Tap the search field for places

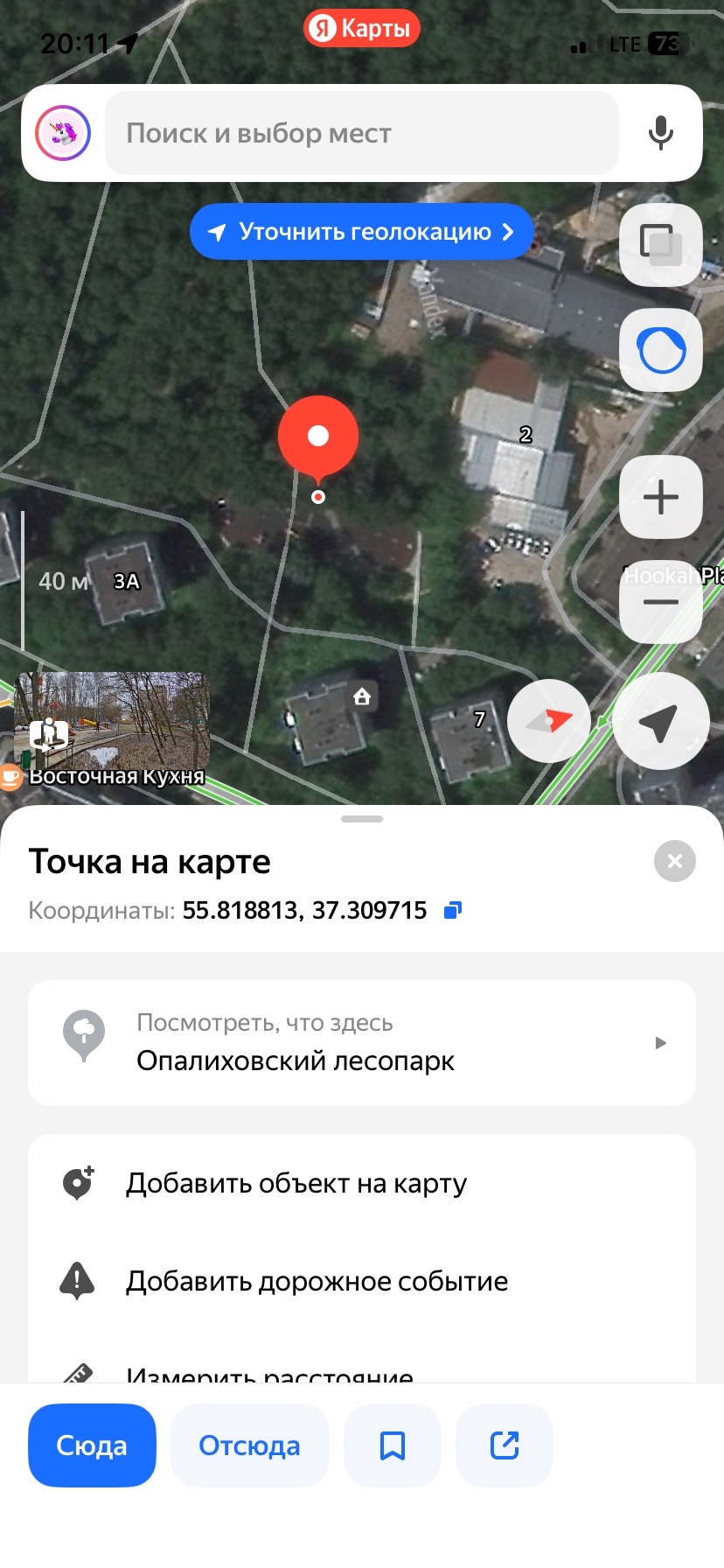[x=360, y=133]
